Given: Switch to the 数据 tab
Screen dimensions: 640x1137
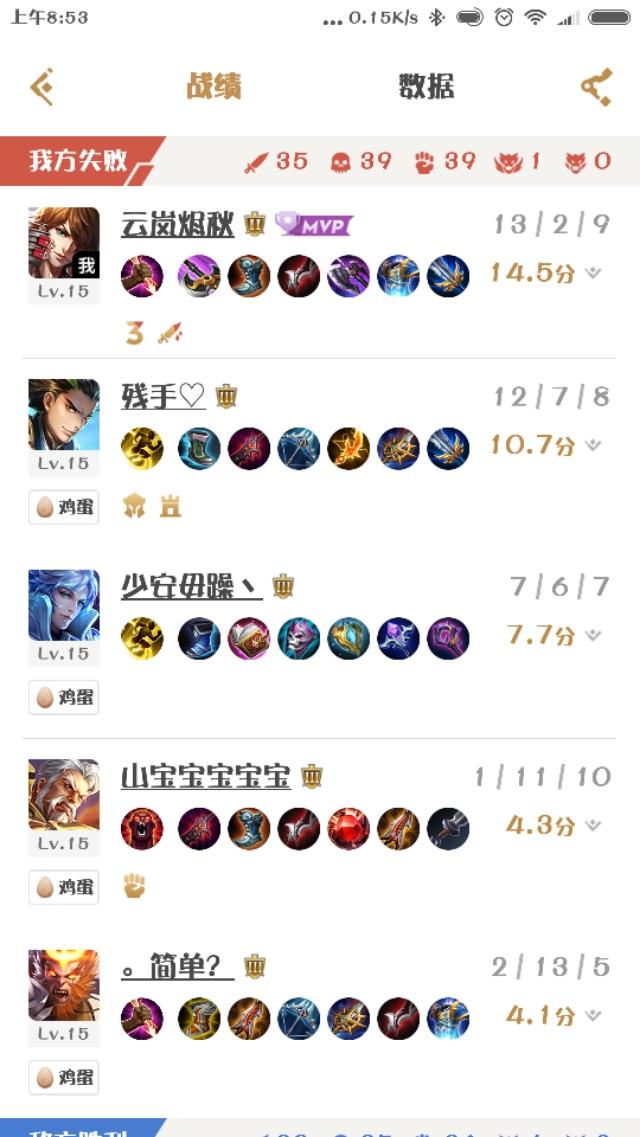Looking at the screenshot, I should pyautogui.click(x=426, y=87).
